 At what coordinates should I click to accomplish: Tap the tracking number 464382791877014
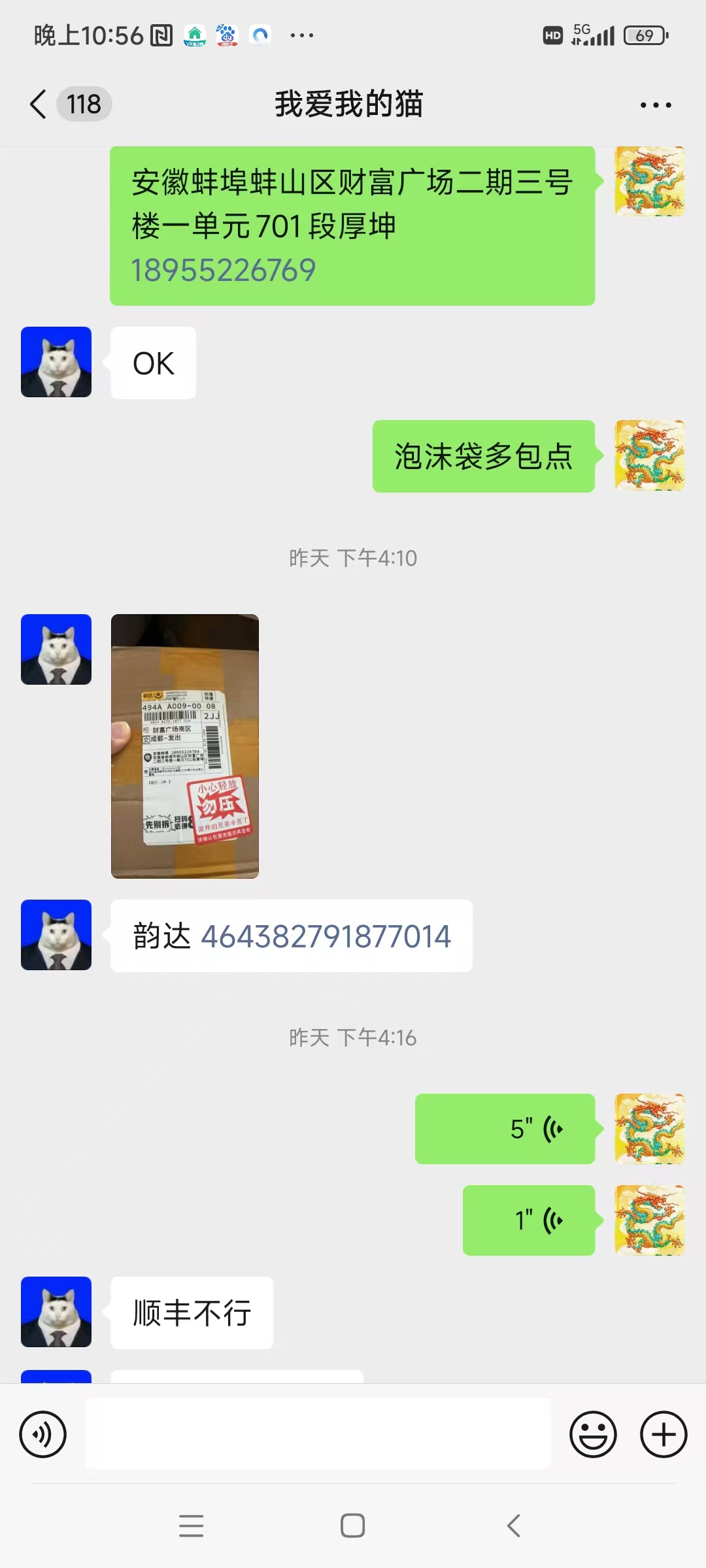click(x=326, y=936)
